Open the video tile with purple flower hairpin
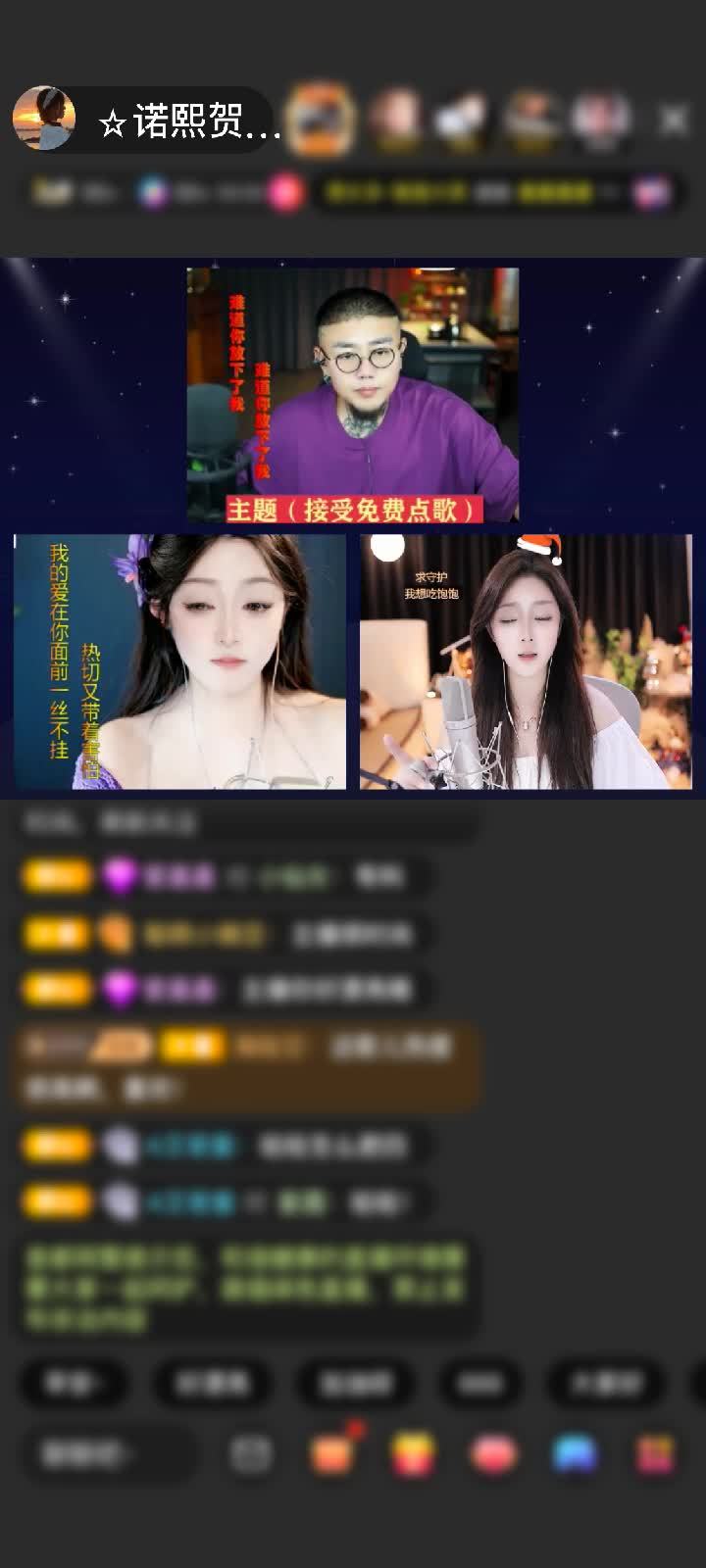The width and height of the screenshot is (706, 1568). [179, 661]
